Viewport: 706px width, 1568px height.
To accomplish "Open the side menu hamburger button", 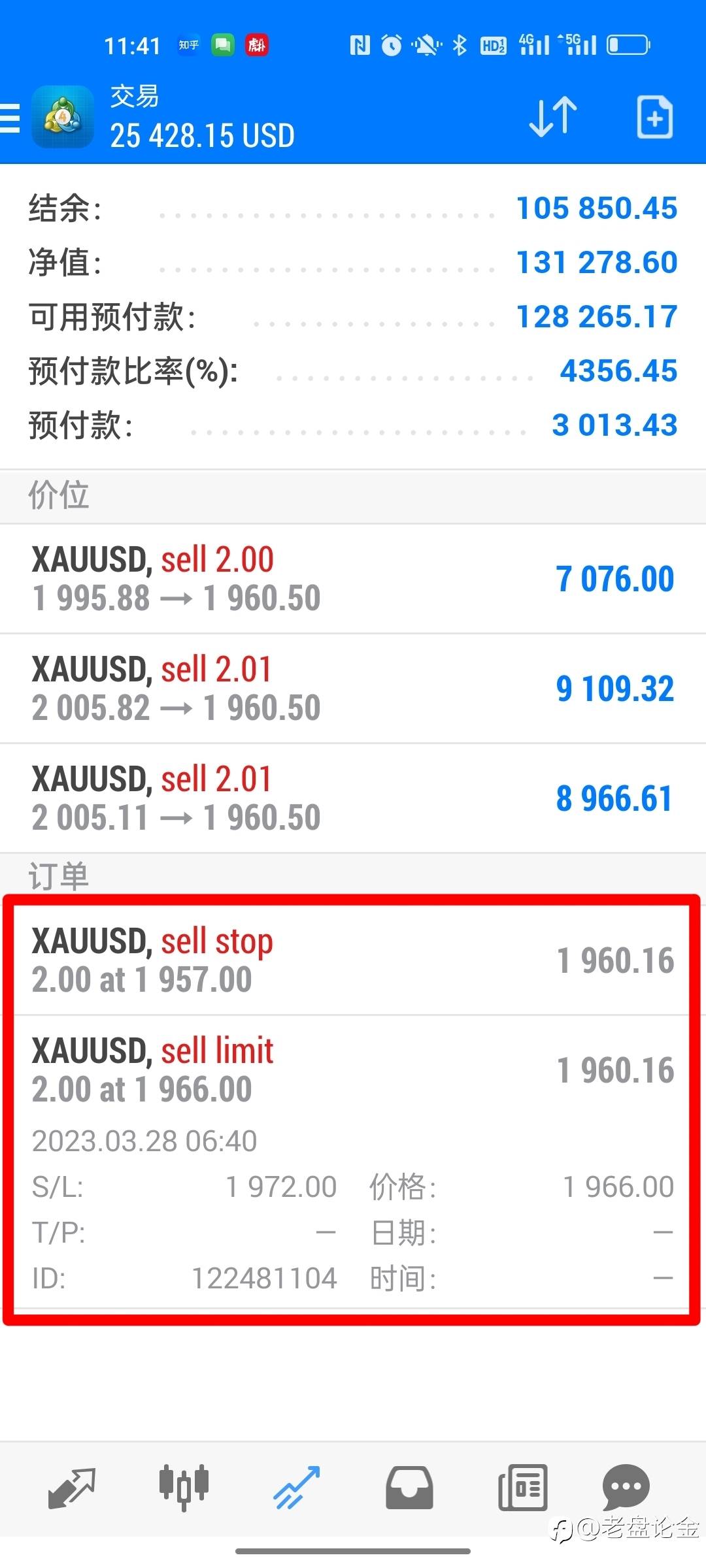I will pyautogui.click(x=9, y=118).
